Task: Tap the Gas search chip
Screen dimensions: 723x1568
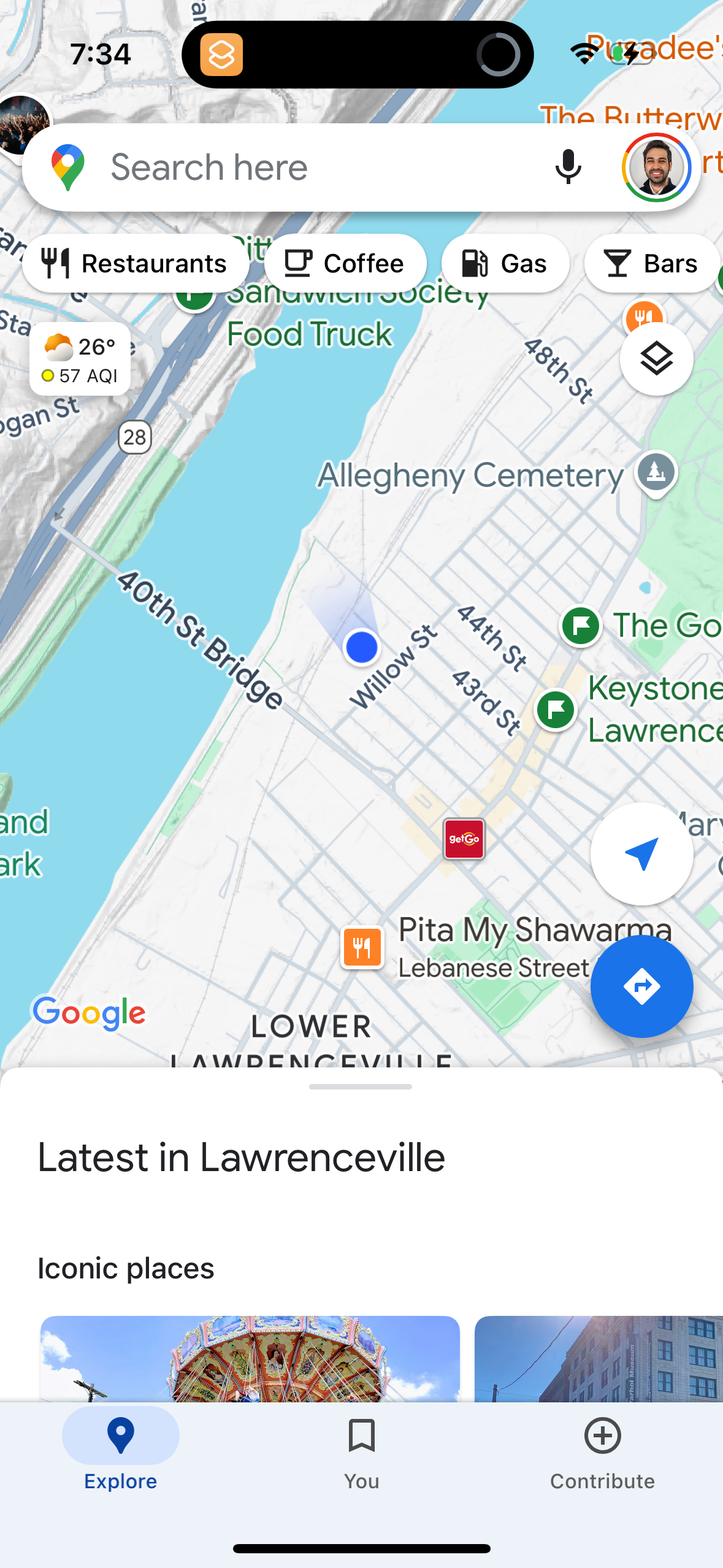Action: [505, 263]
